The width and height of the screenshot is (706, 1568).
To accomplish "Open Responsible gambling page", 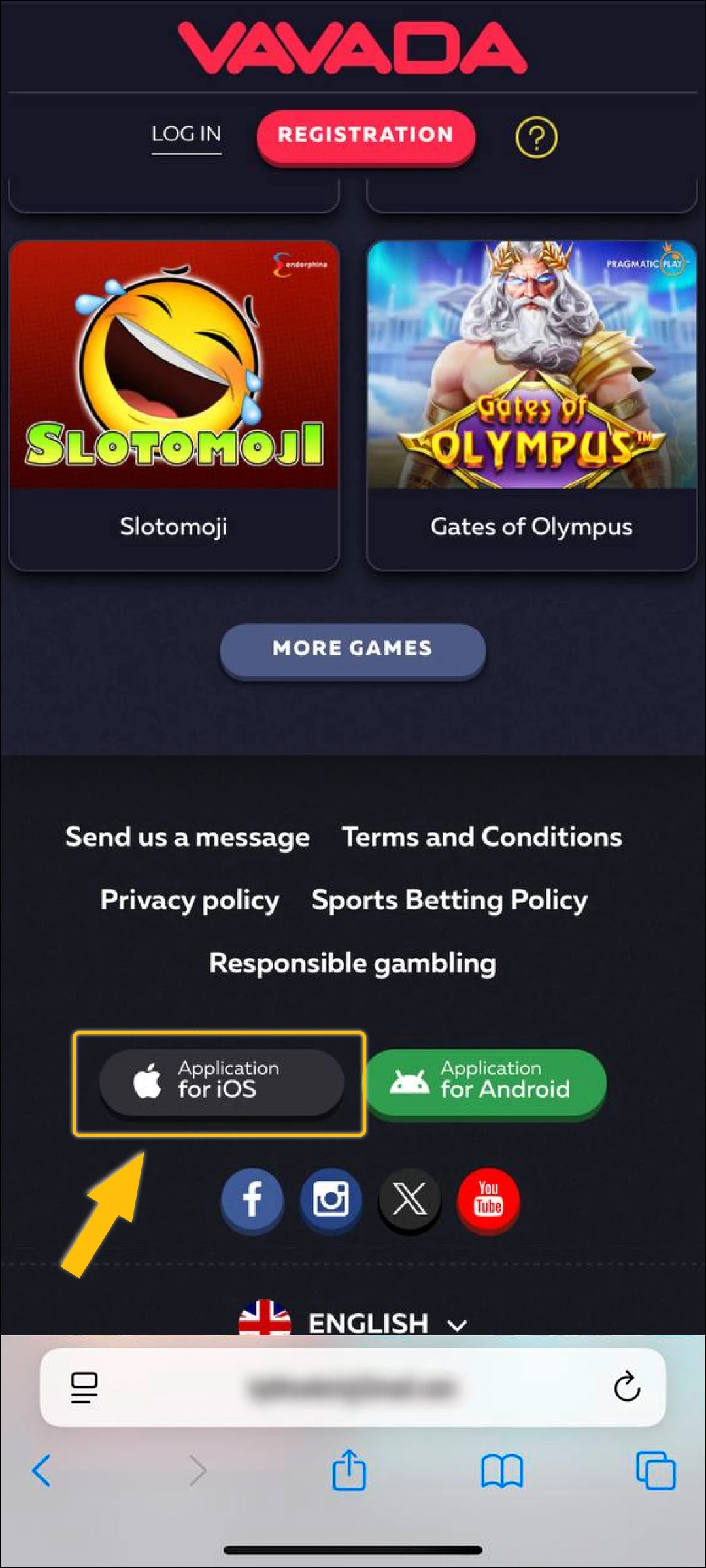I will pos(352,963).
